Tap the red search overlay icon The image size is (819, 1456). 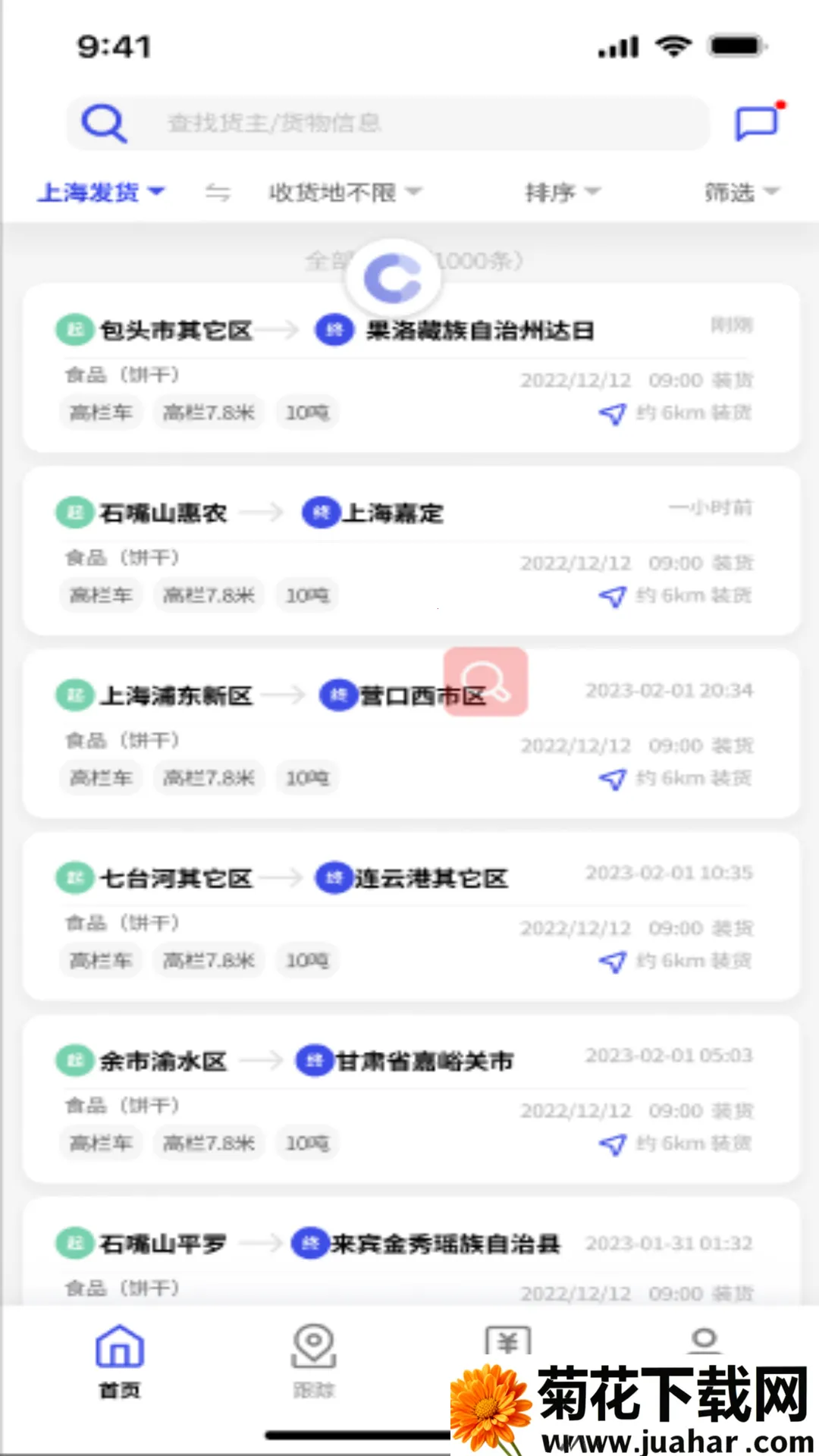tap(485, 682)
